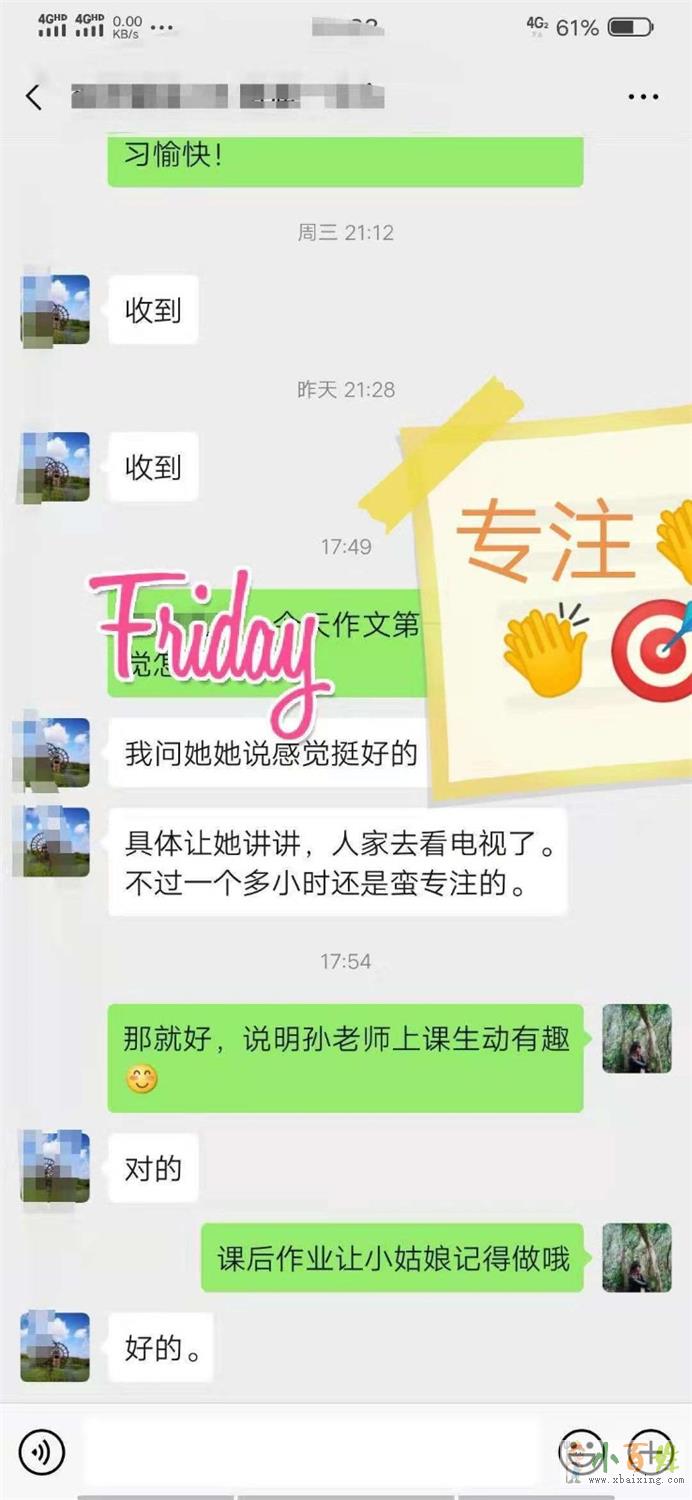692x1500 pixels.
Task: Switch to voice message input
Action: pos(41,1451)
